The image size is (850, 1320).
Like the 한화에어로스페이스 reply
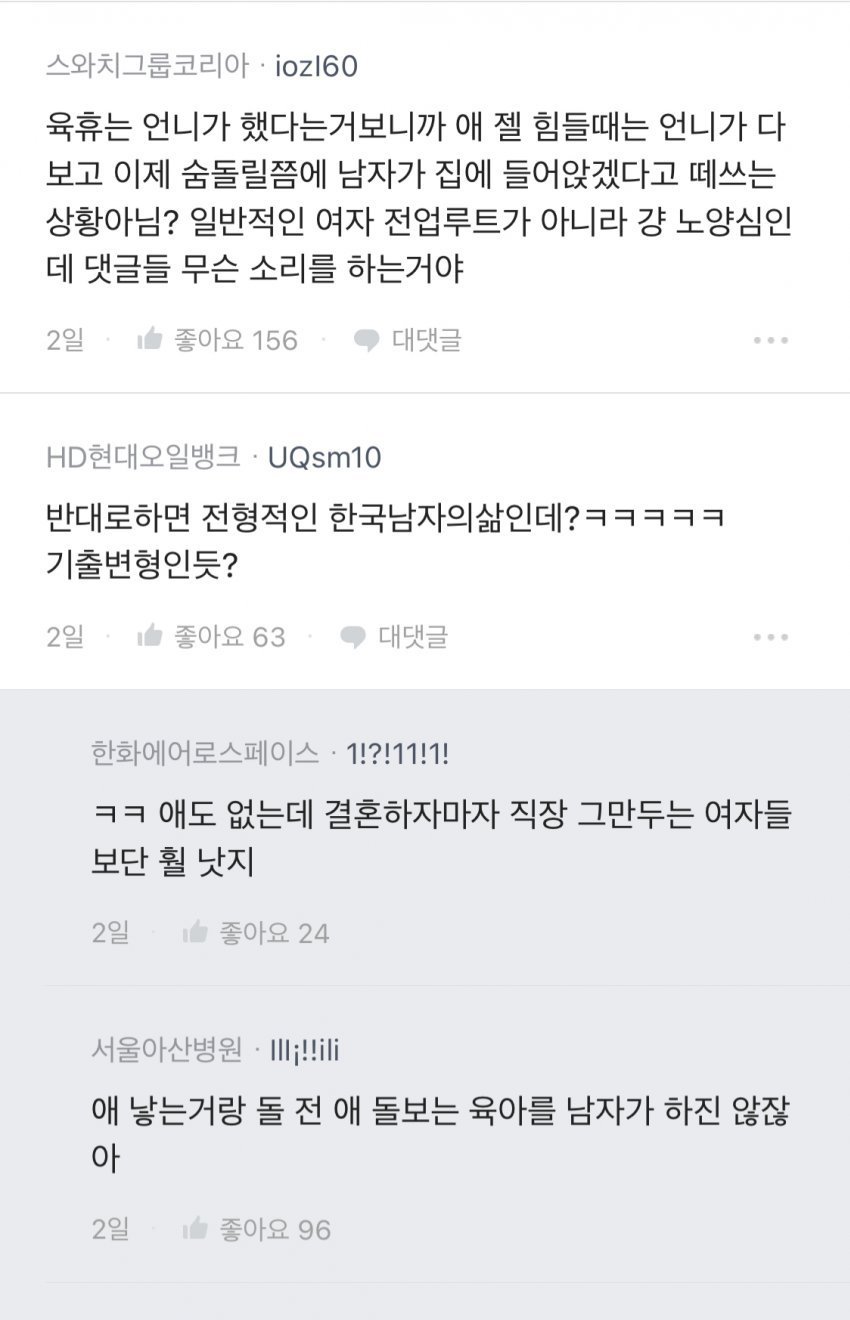(x=196, y=933)
